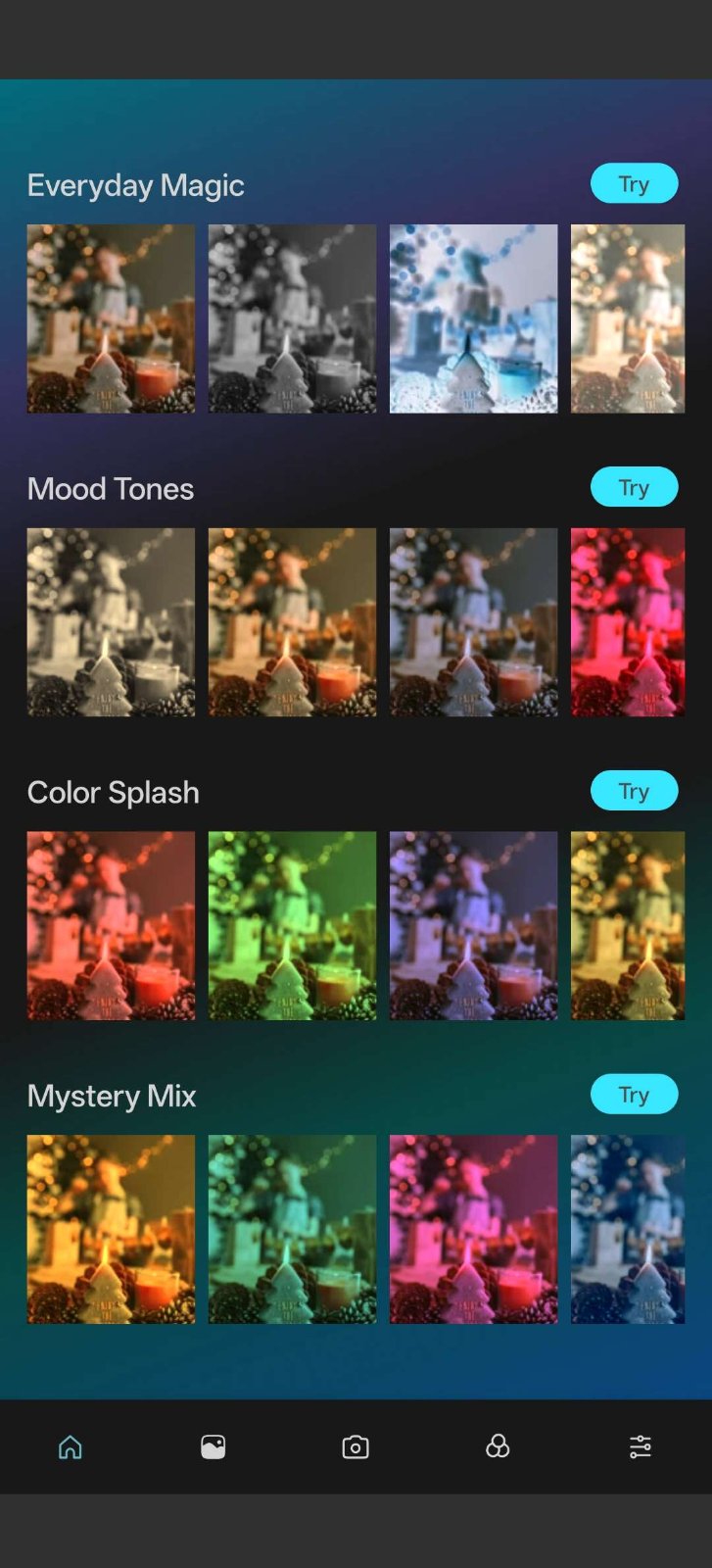
Task: Choose the magenta Mystery Mix preview
Action: (473, 1229)
